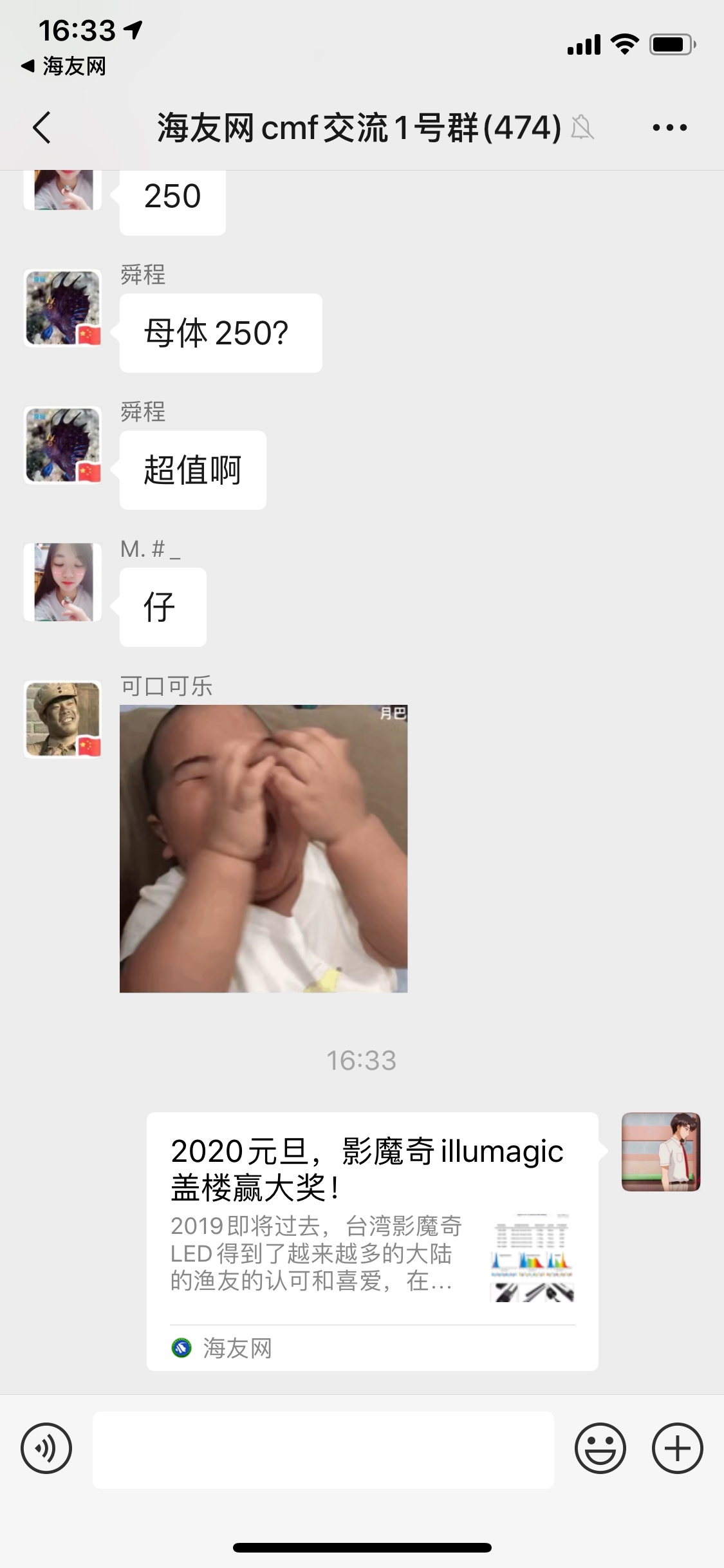Focus the message text field
The height and width of the screenshot is (1568, 724).
(x=323, y=1450)
